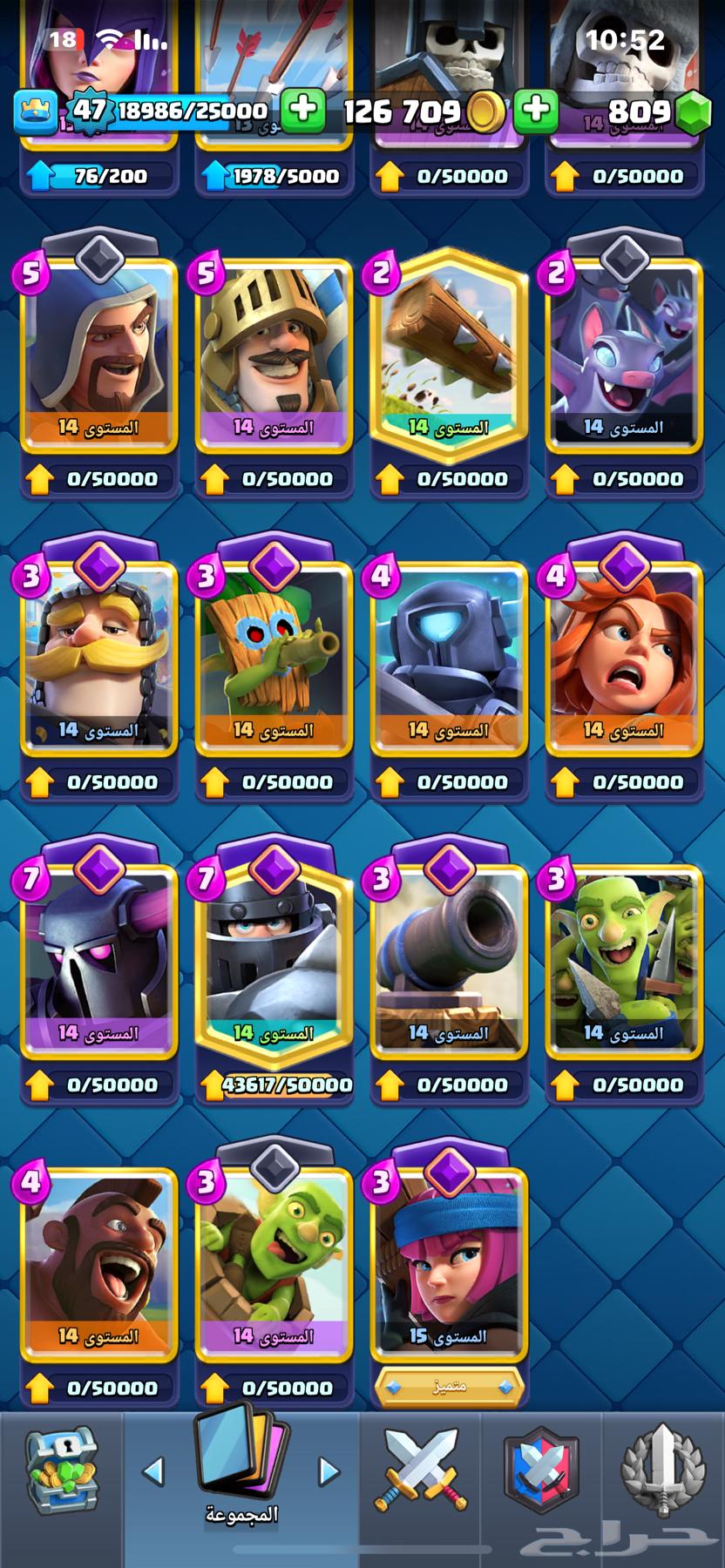This screenshot has height=1568, width=725.
Task: Tap the green plus next to gold coins
Action: pyautogui.click(x=536, y=111)
